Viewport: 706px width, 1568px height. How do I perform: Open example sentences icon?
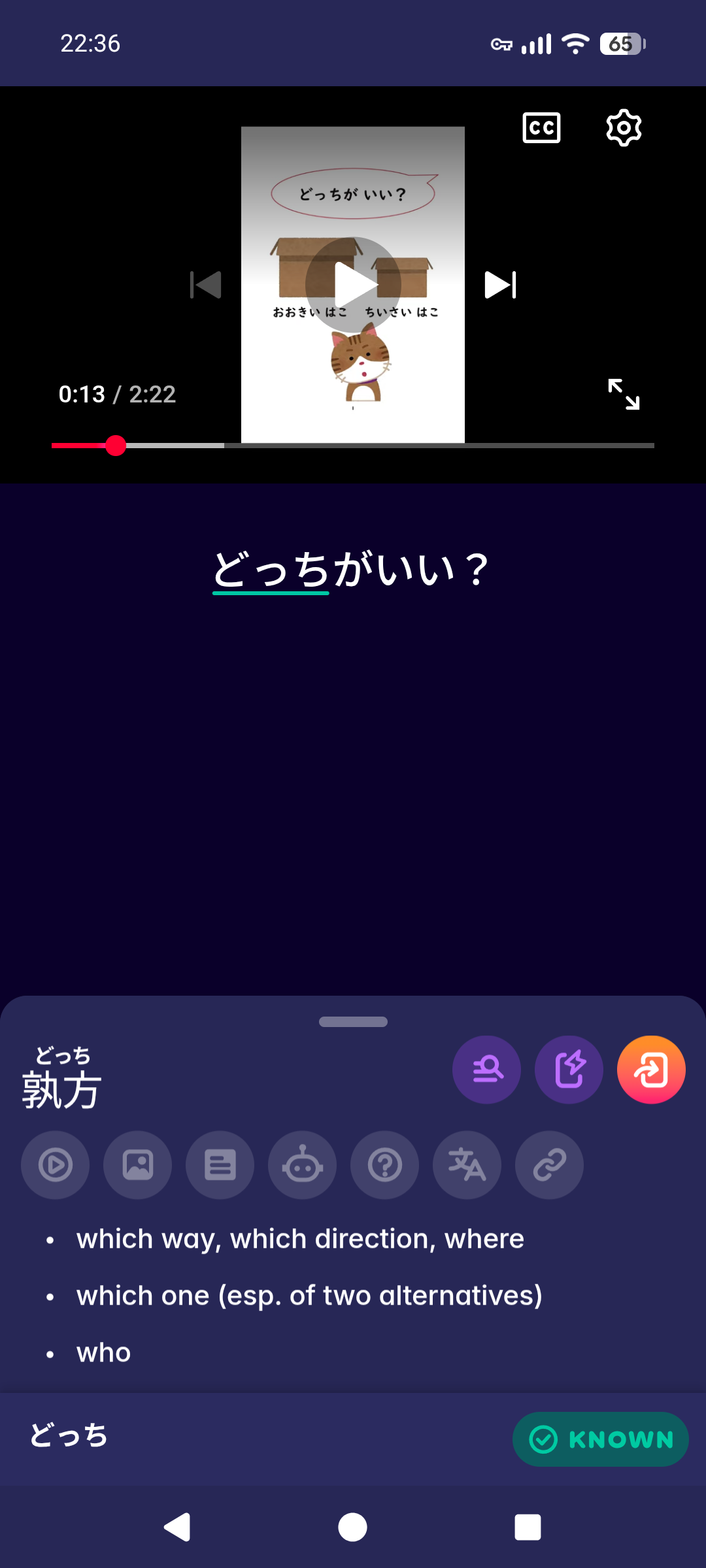220,1165
